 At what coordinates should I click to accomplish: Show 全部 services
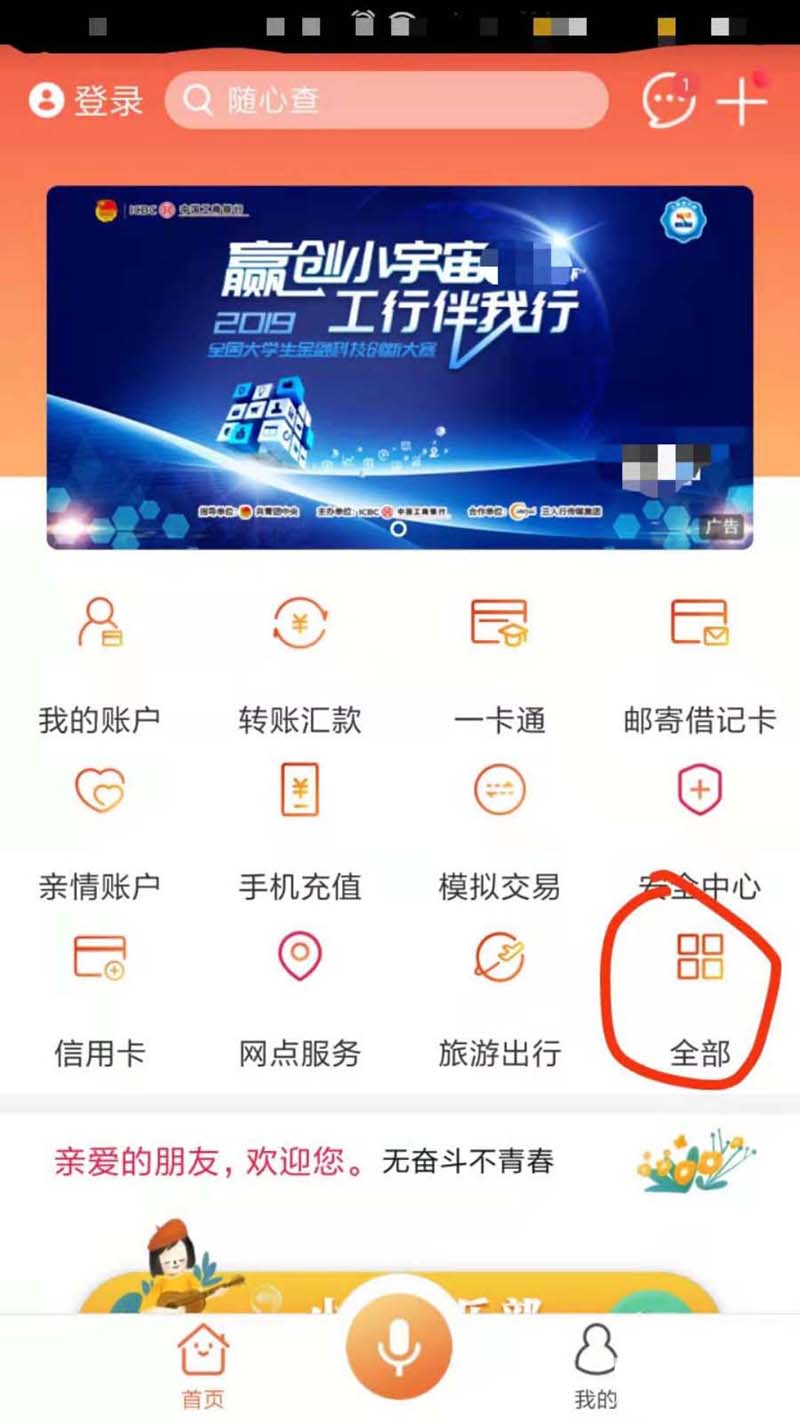tap(699, 995)
